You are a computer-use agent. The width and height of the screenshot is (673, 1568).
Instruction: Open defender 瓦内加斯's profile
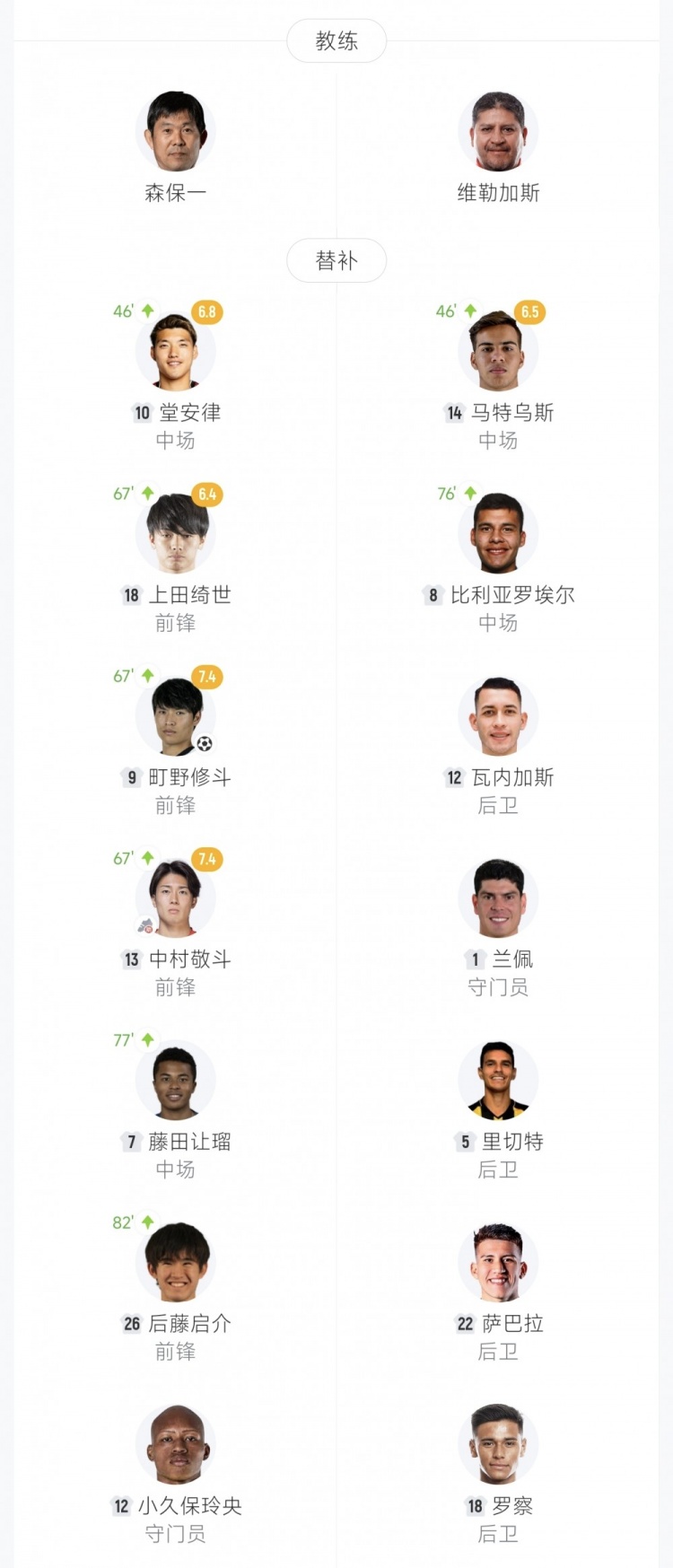click(498, 717)
